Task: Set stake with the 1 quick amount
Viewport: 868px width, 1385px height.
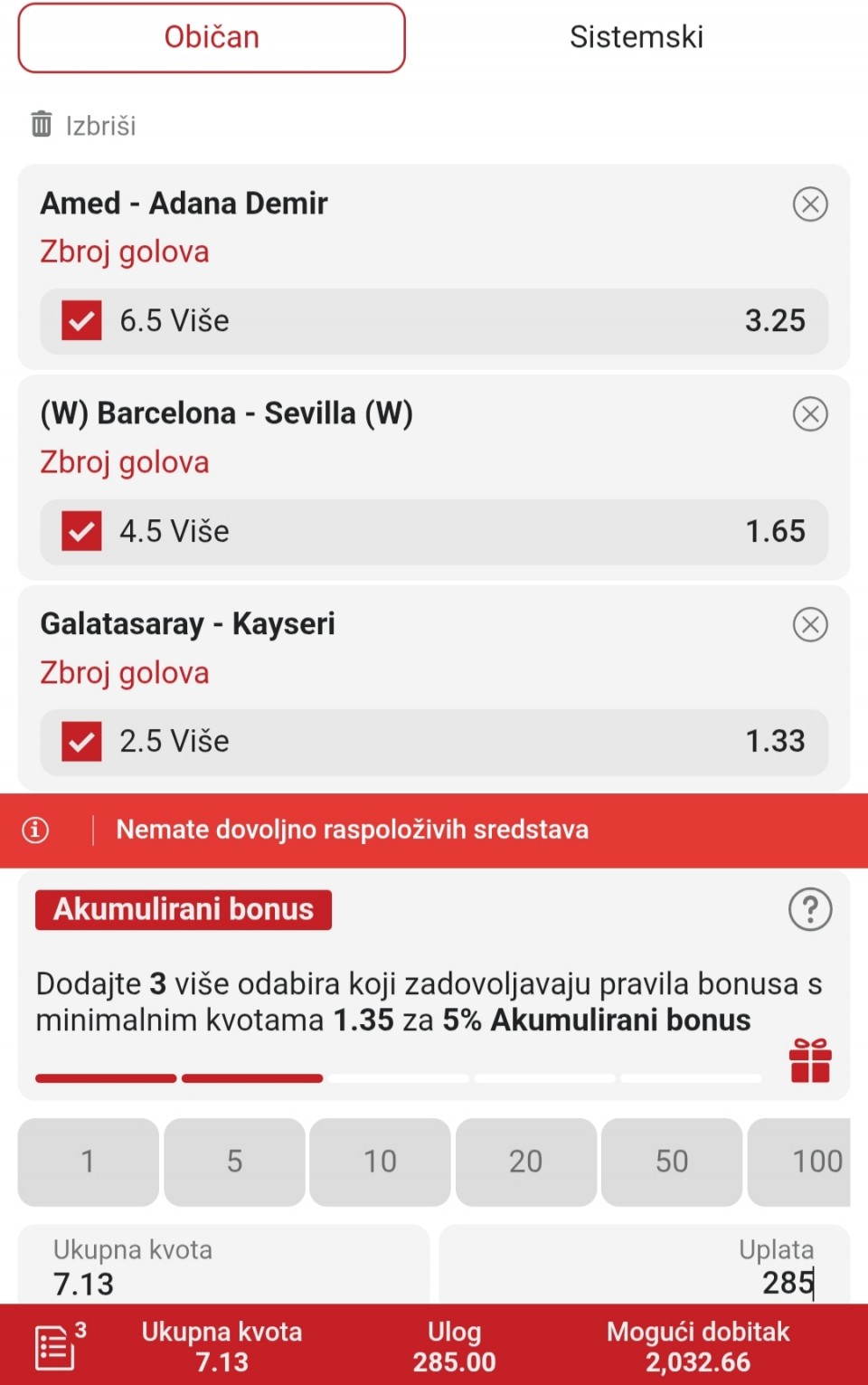Action: pyautogui.click(x=88, y=1162)
